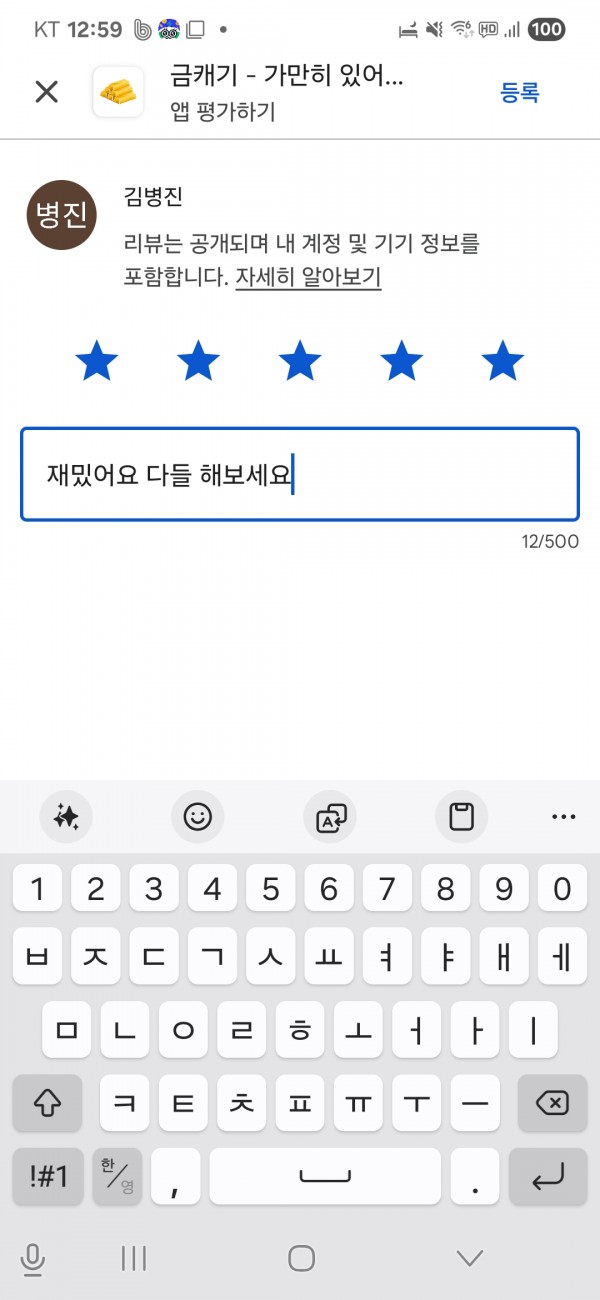Image resolution: width=600 pixels, height=1300 pixels.
Task: Select the second star rating
Action: [199, 360]
